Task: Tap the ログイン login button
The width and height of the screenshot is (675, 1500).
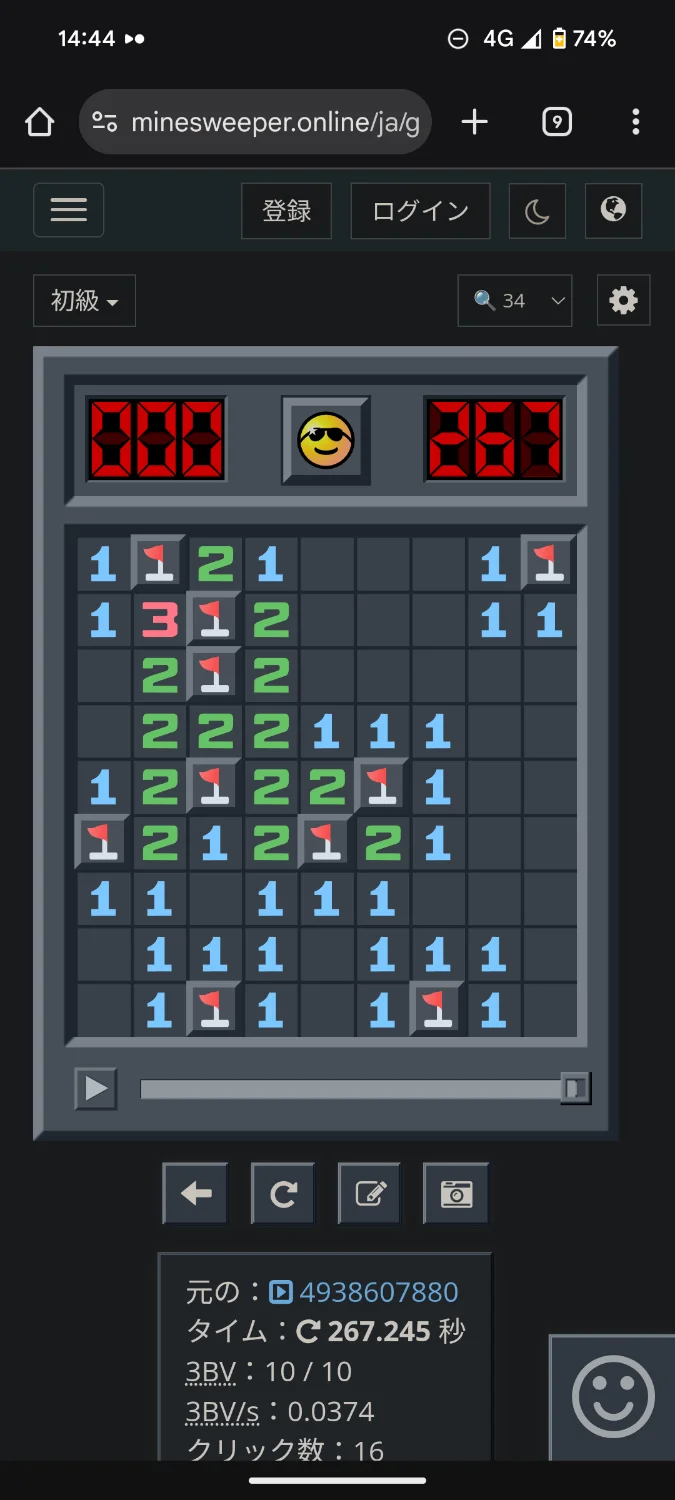Action: pyautogui.click(x=420, y=211)
